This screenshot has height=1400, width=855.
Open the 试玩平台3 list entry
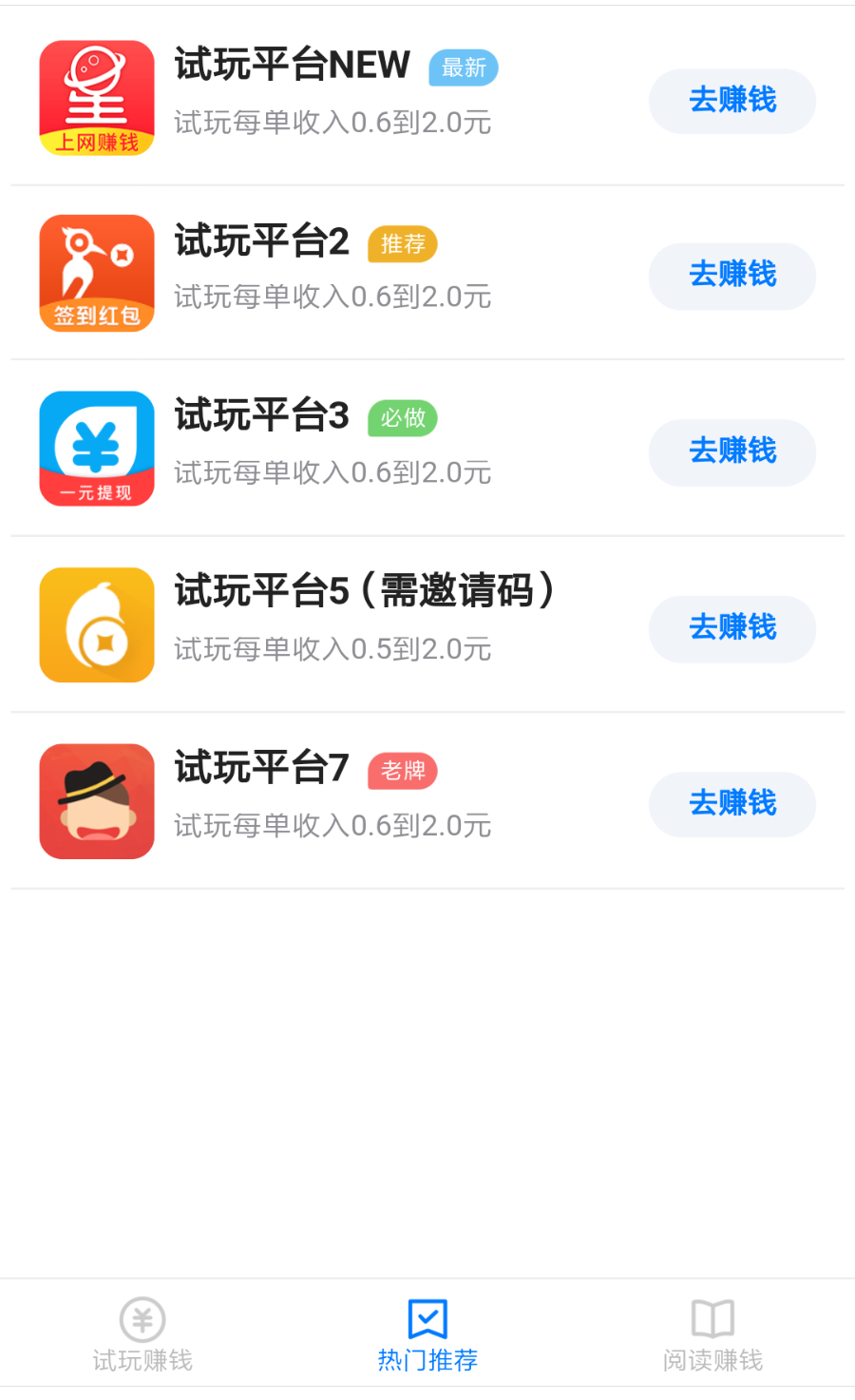point(332,445)
